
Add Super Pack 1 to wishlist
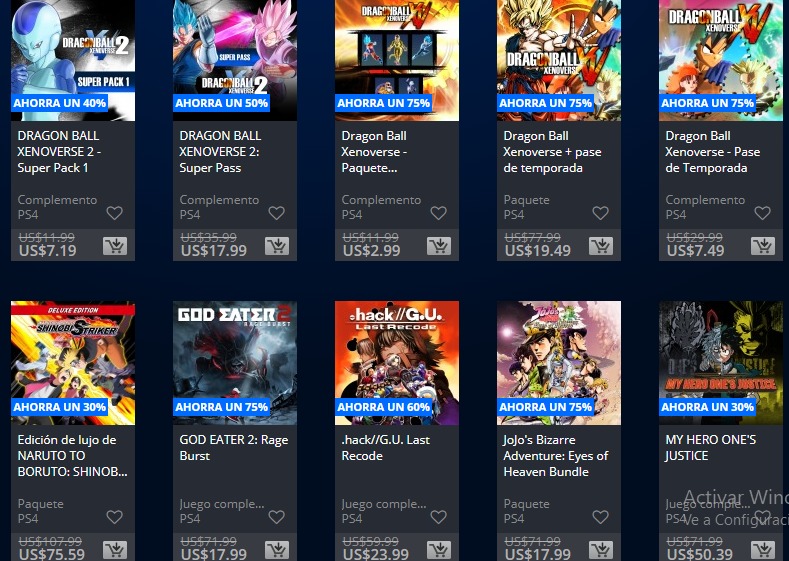click(114, 213)
